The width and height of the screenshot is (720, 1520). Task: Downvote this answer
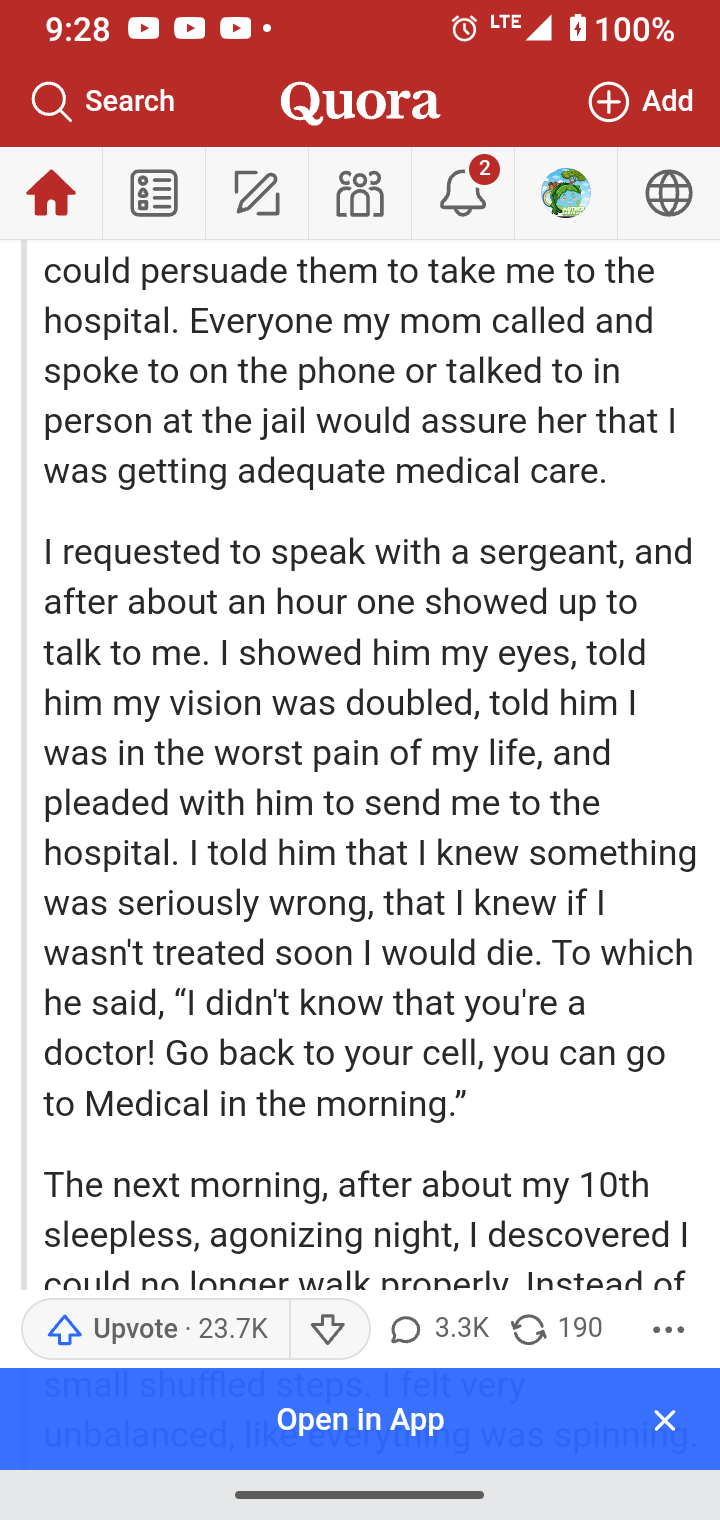pos(329,1329)
